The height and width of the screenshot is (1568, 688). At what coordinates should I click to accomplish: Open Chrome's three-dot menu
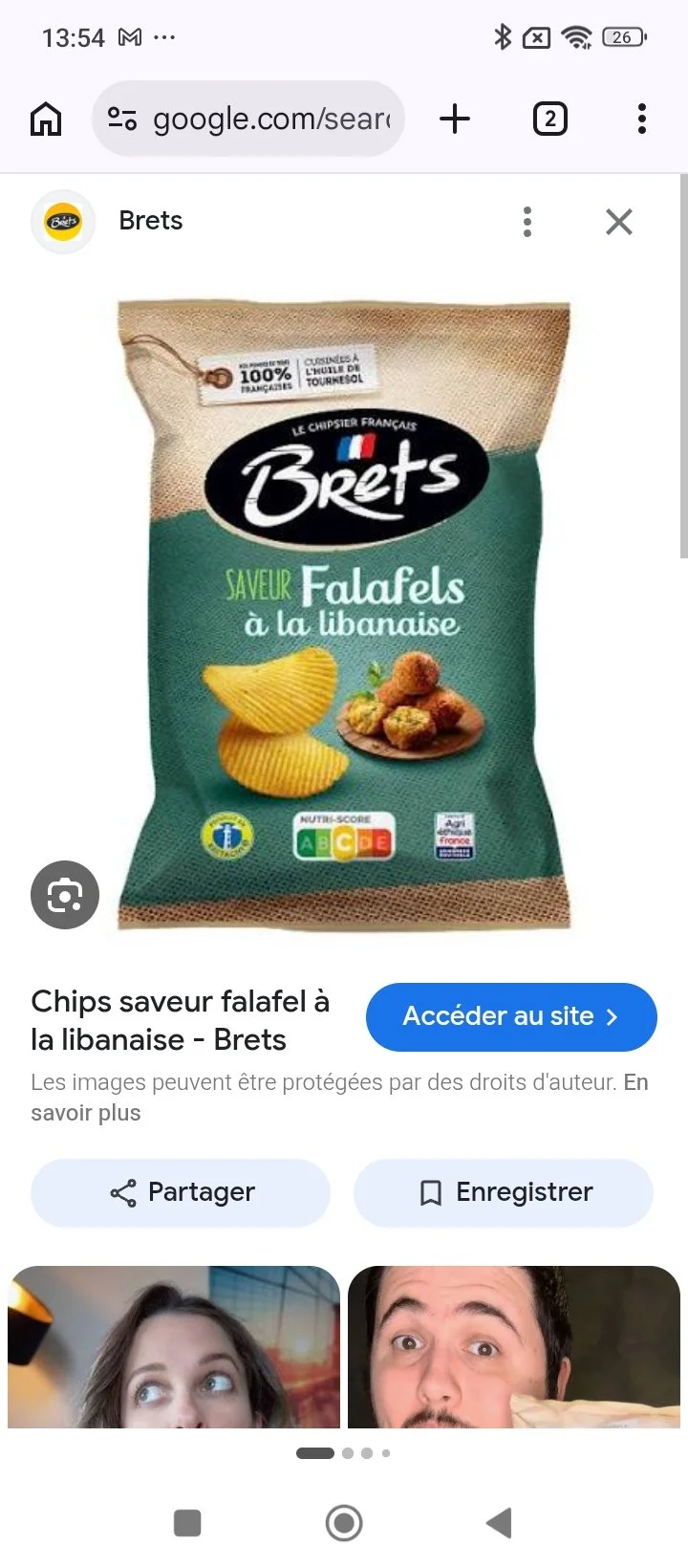(x=642, y=119)
